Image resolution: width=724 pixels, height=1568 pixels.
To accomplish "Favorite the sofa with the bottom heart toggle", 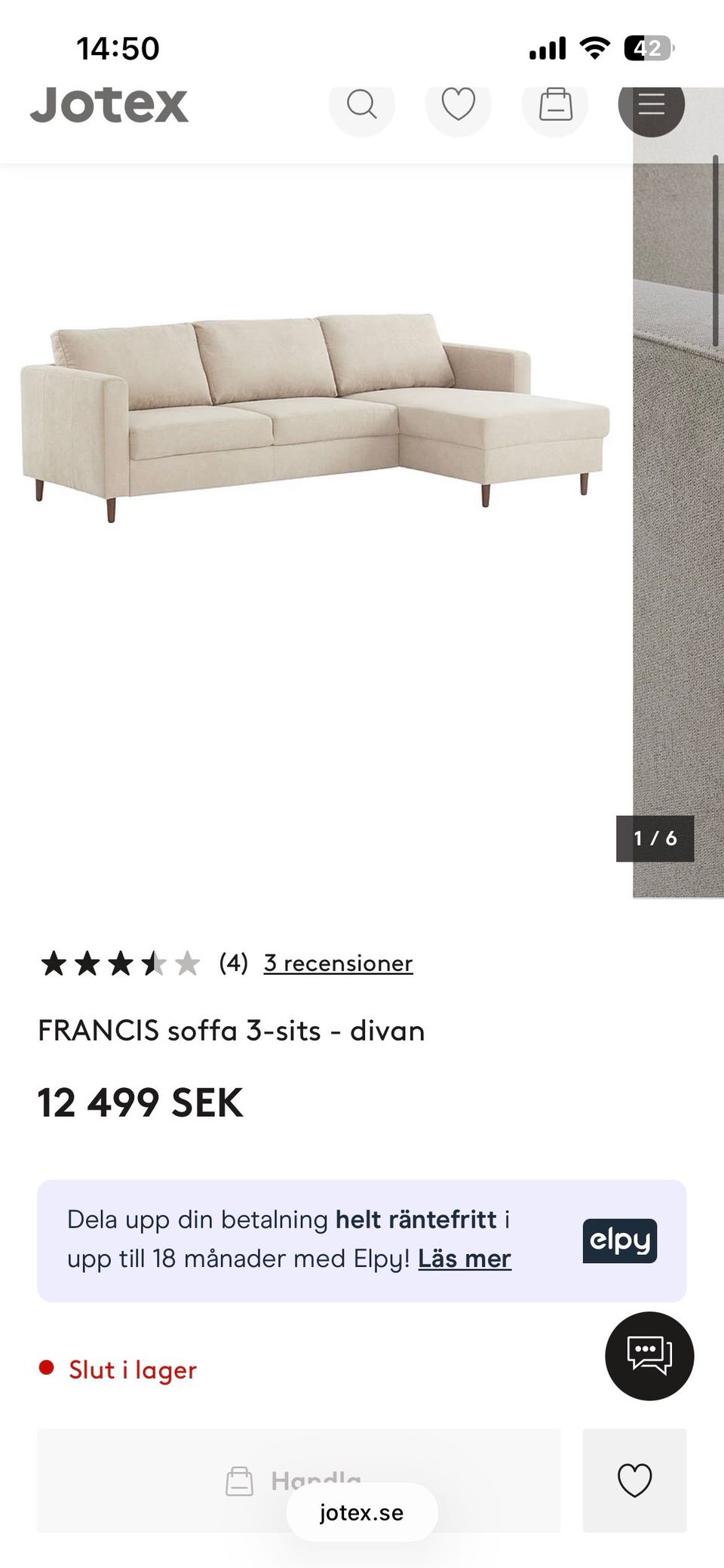I will pos(634,1479).
